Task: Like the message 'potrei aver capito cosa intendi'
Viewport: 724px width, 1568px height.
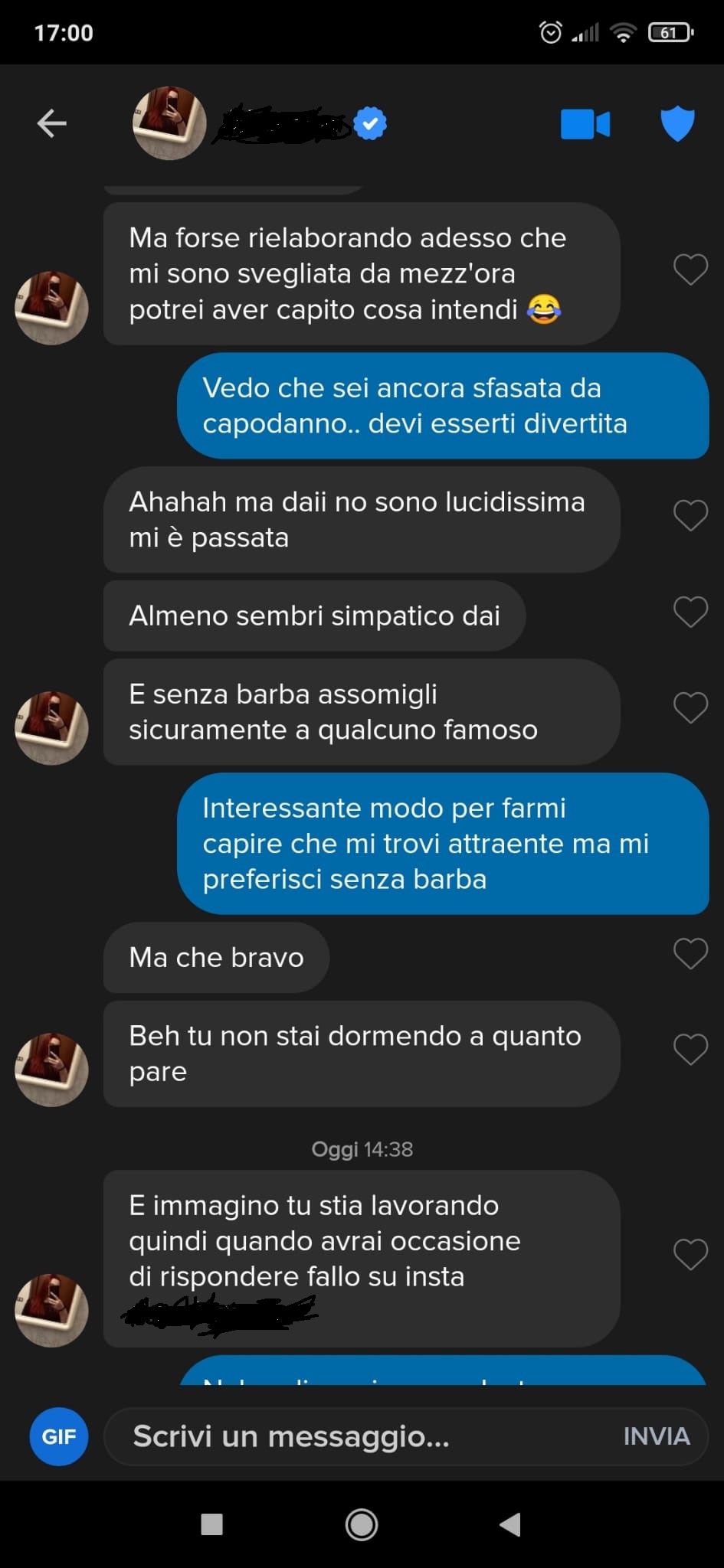Action: coord(690,269)
